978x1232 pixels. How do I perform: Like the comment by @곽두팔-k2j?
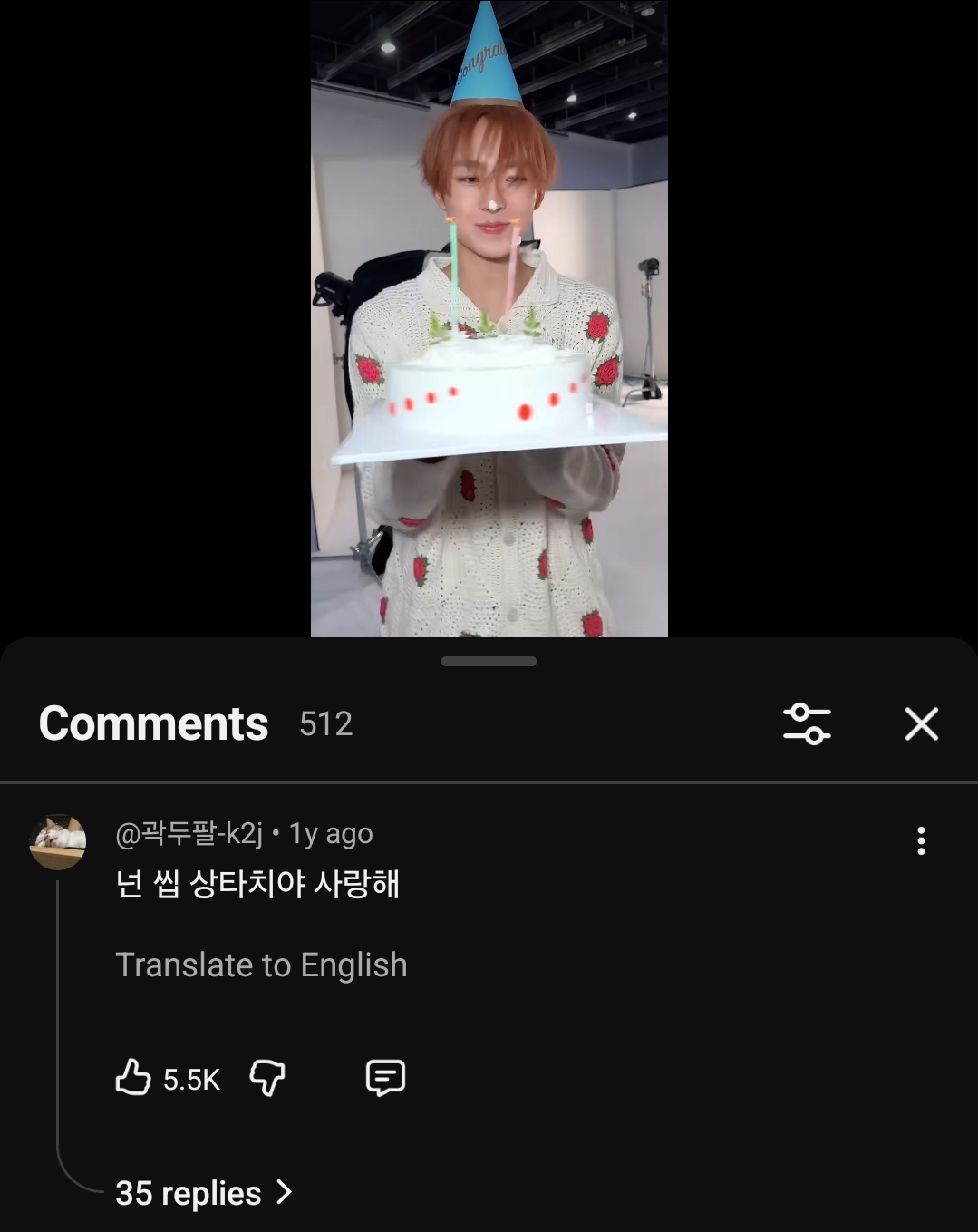134,1078
